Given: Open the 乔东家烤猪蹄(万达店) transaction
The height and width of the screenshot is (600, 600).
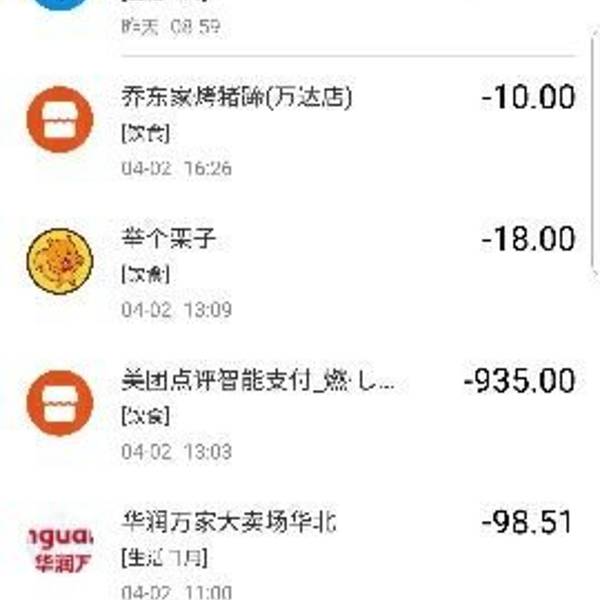Looking at the screenshot, I should pos(236,100).
